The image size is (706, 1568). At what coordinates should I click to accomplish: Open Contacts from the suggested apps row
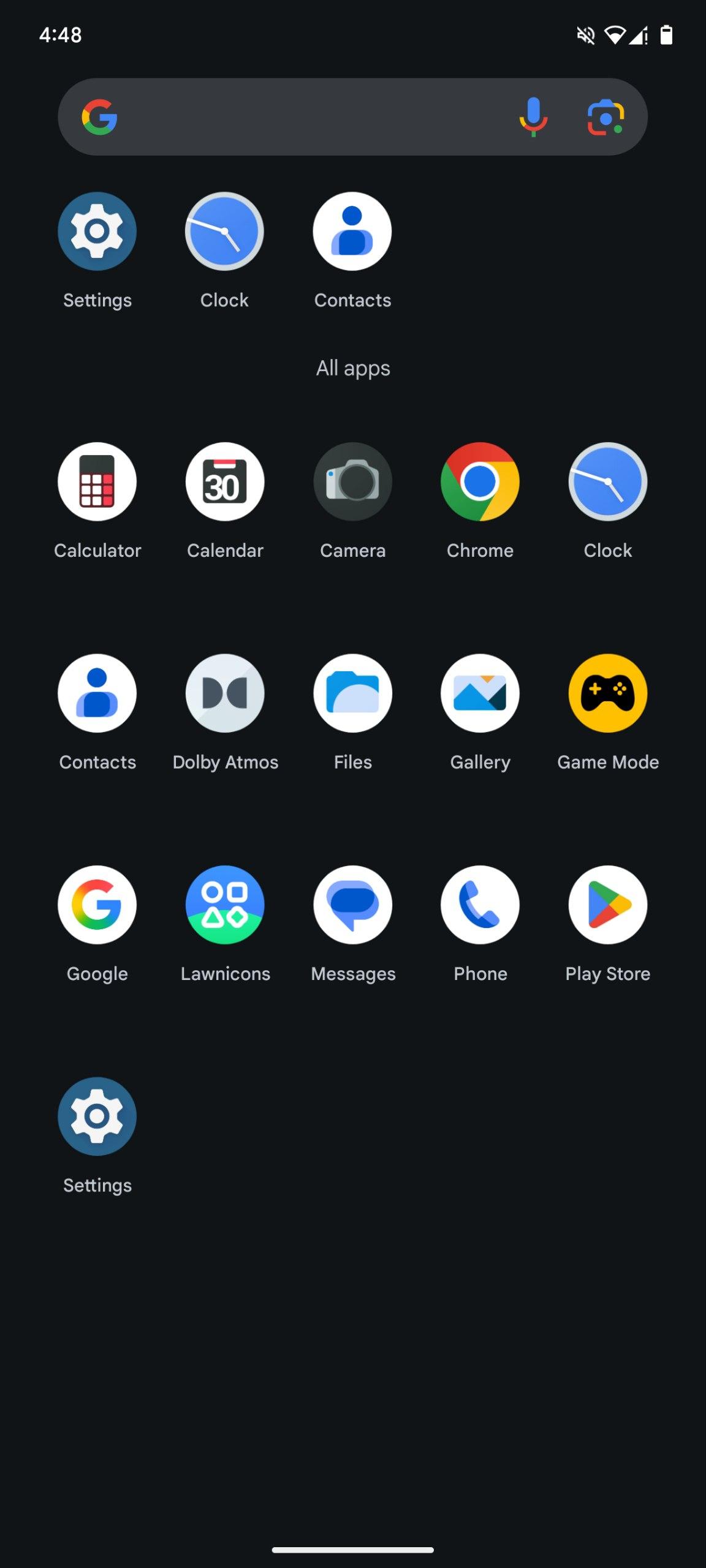tap(352, 232)
